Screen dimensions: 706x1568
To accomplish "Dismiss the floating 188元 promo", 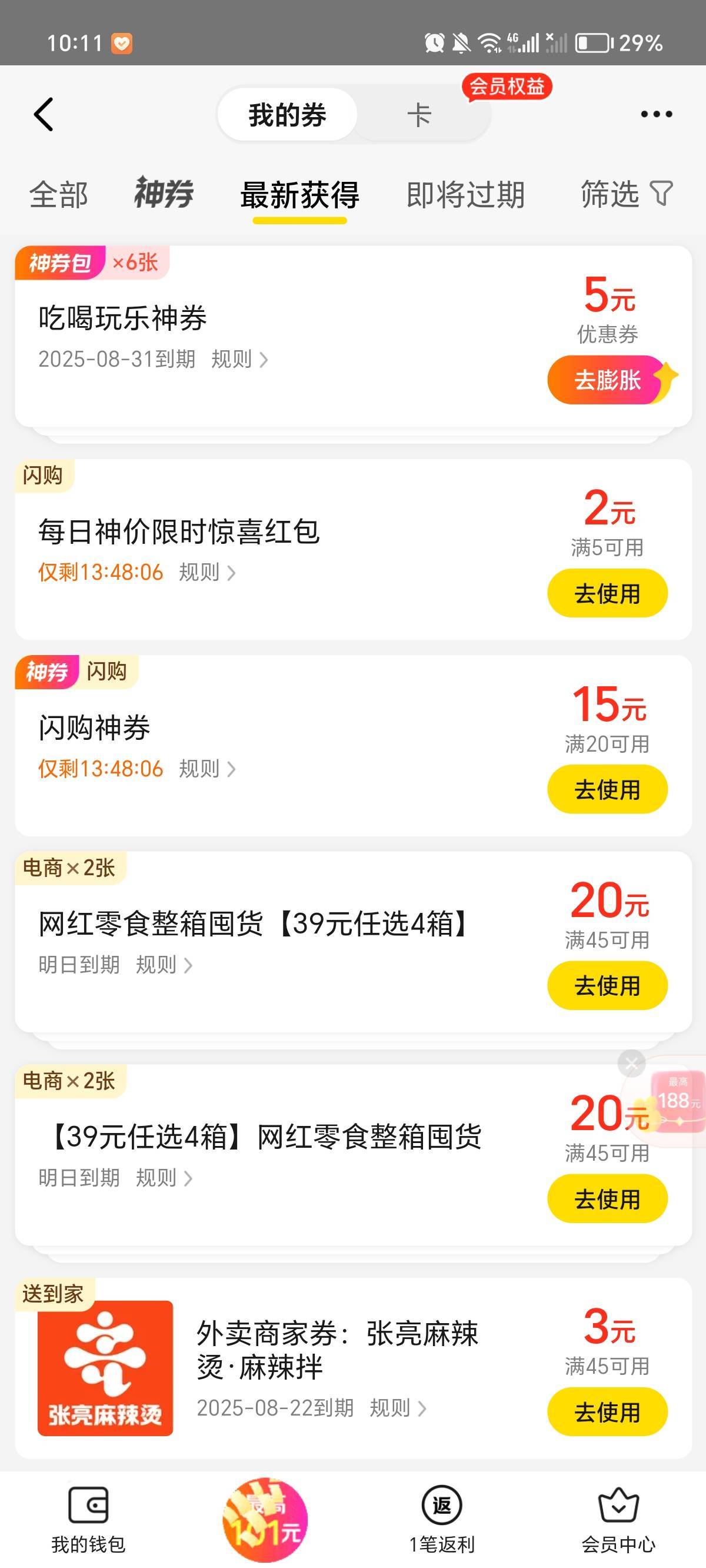I will 631,1064.
